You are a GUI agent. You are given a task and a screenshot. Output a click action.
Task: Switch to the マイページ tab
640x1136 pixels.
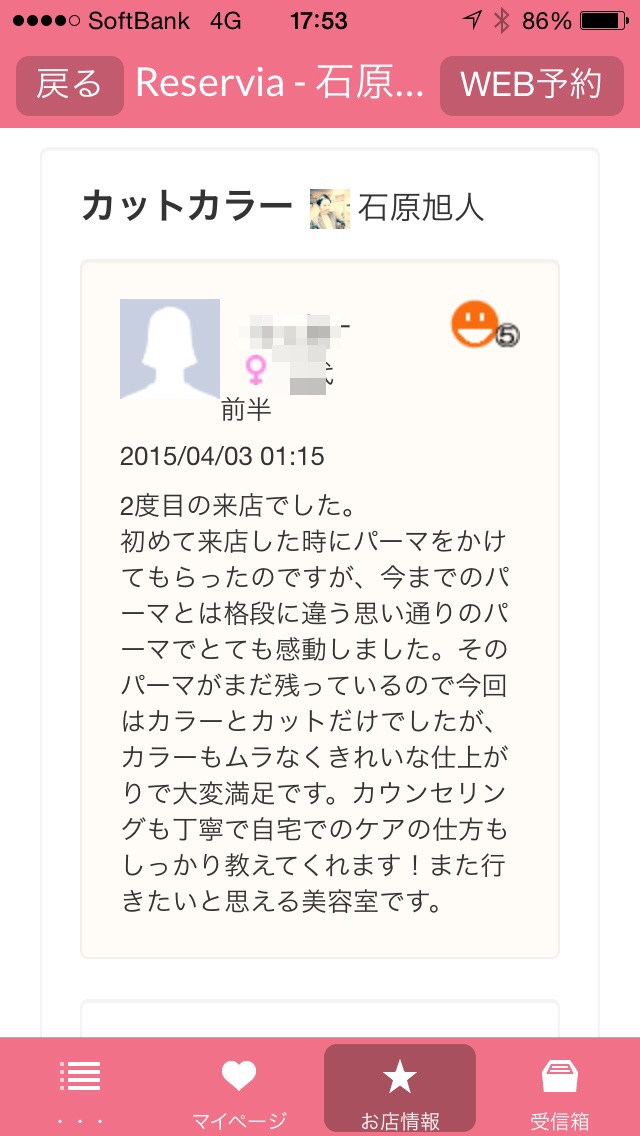239,1088
